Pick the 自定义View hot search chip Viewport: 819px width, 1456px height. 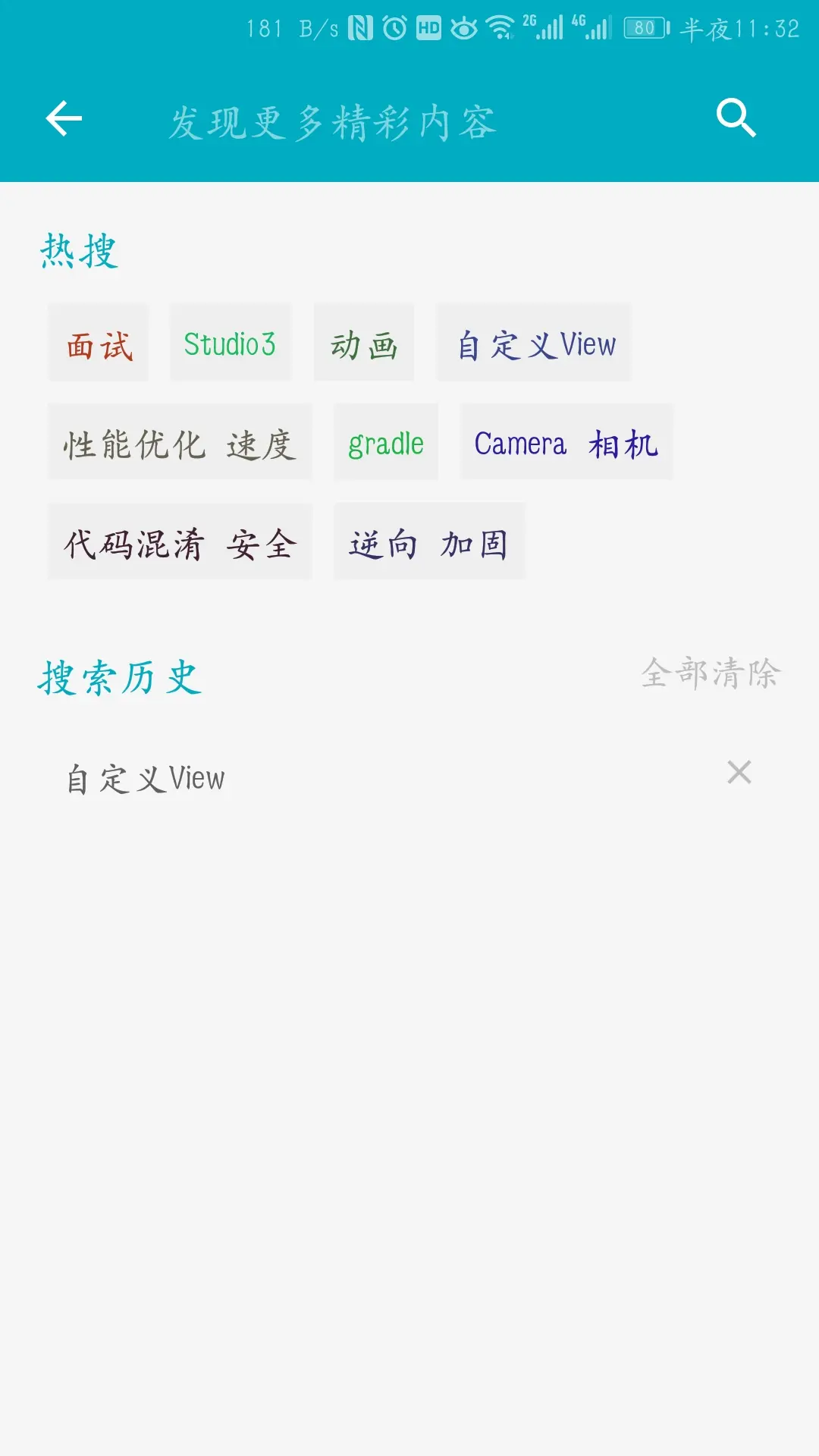tap(535, 344)
